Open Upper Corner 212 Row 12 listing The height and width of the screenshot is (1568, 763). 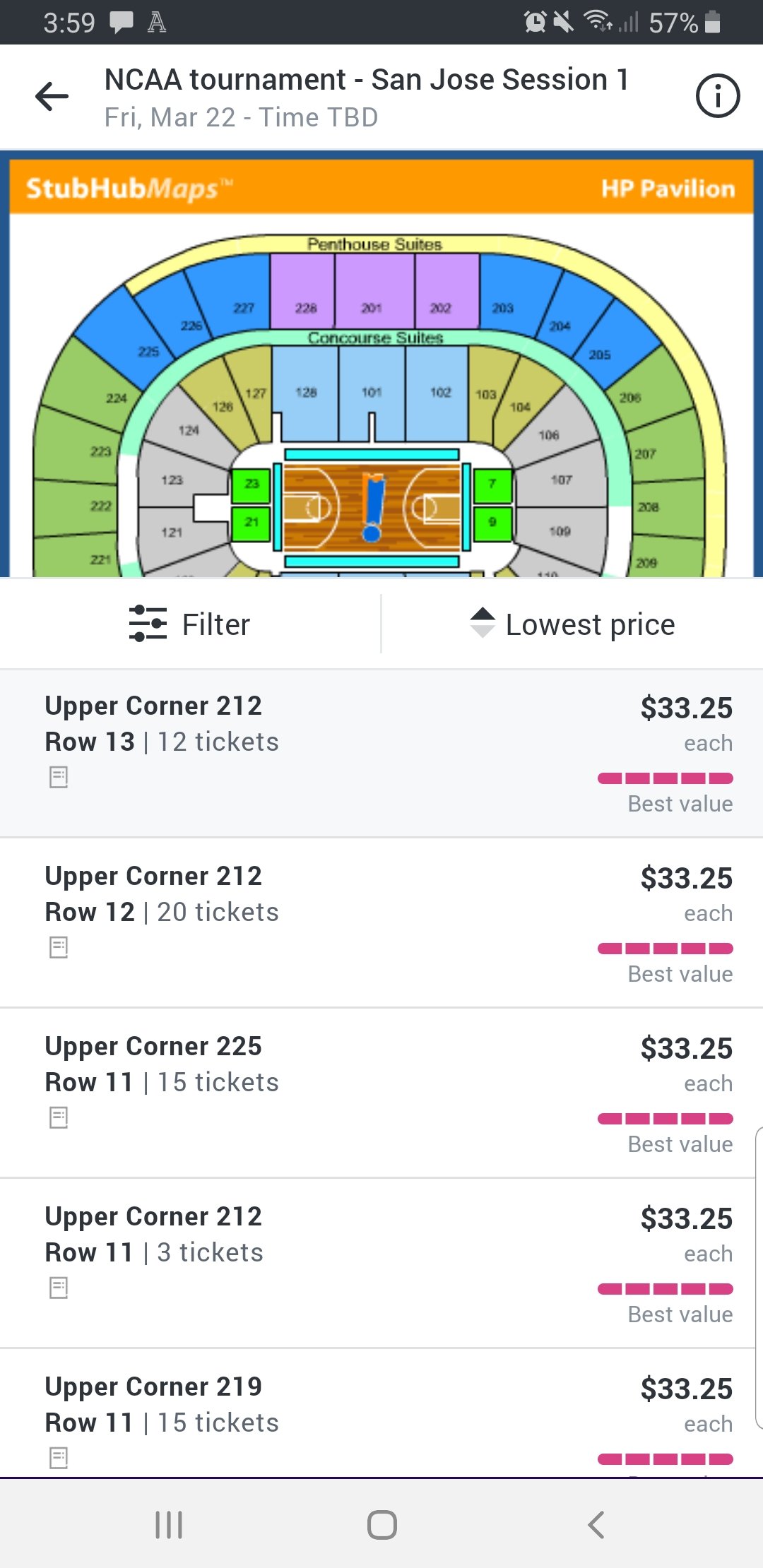(x=381, y=923)
